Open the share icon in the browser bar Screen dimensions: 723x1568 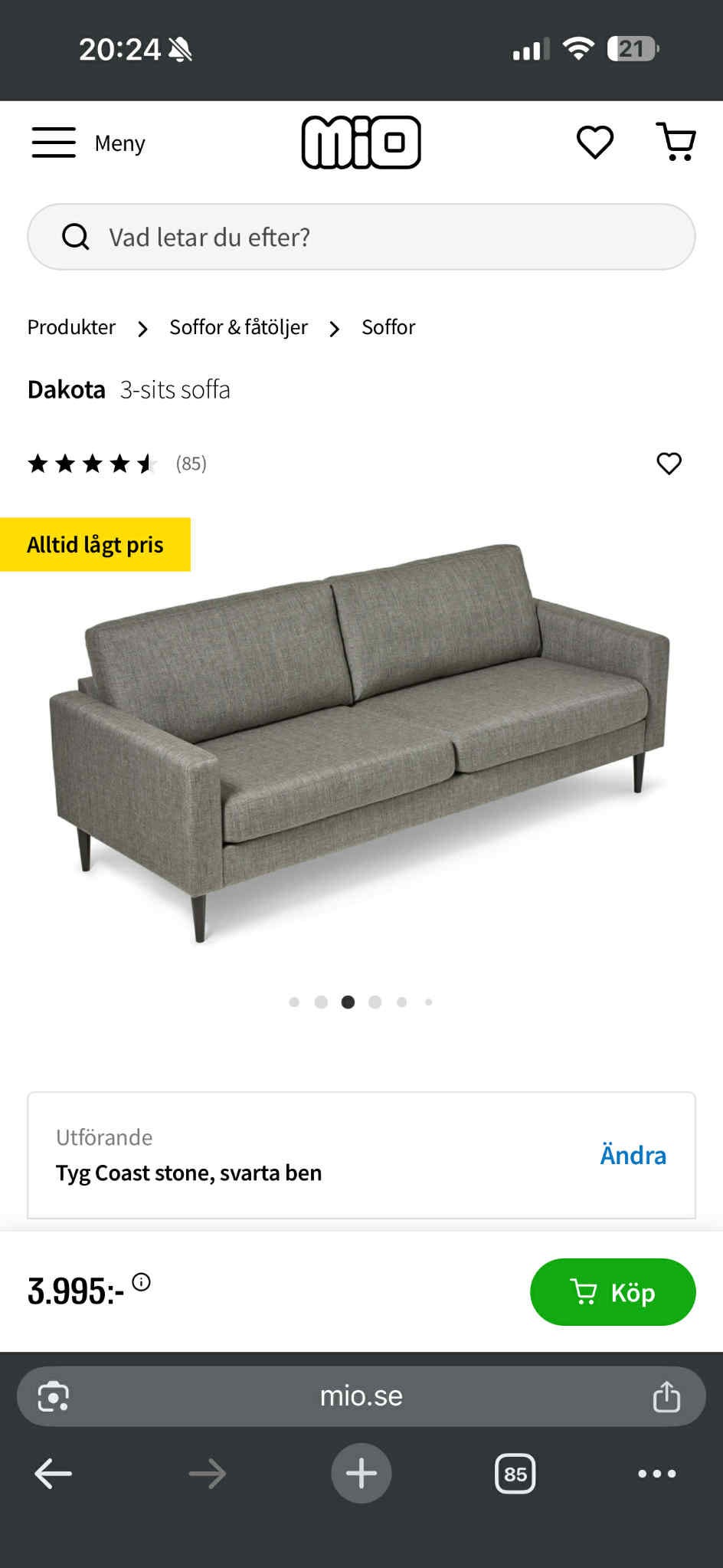click(666, 1395)
